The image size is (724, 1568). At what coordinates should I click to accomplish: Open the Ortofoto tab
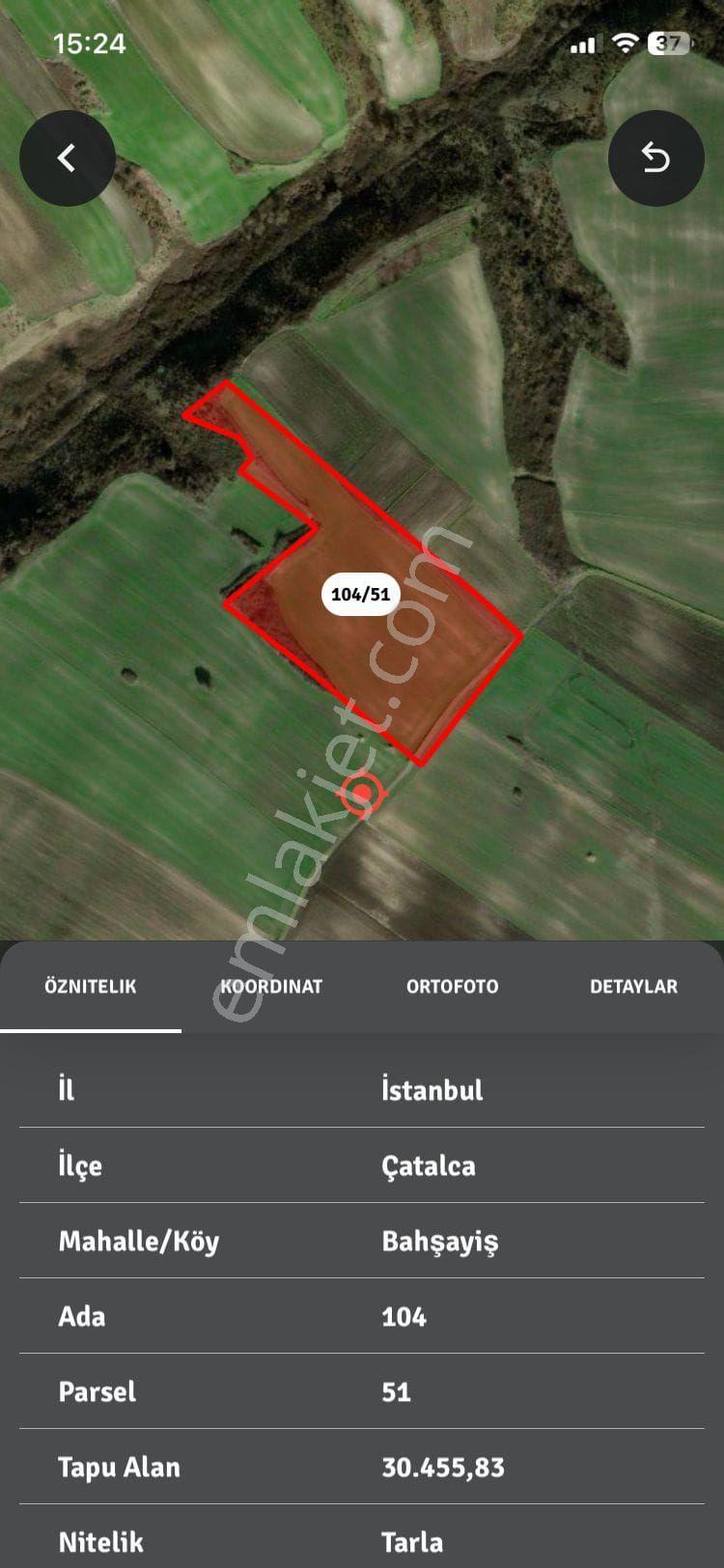pyautogui.click(x=453, y=987)
